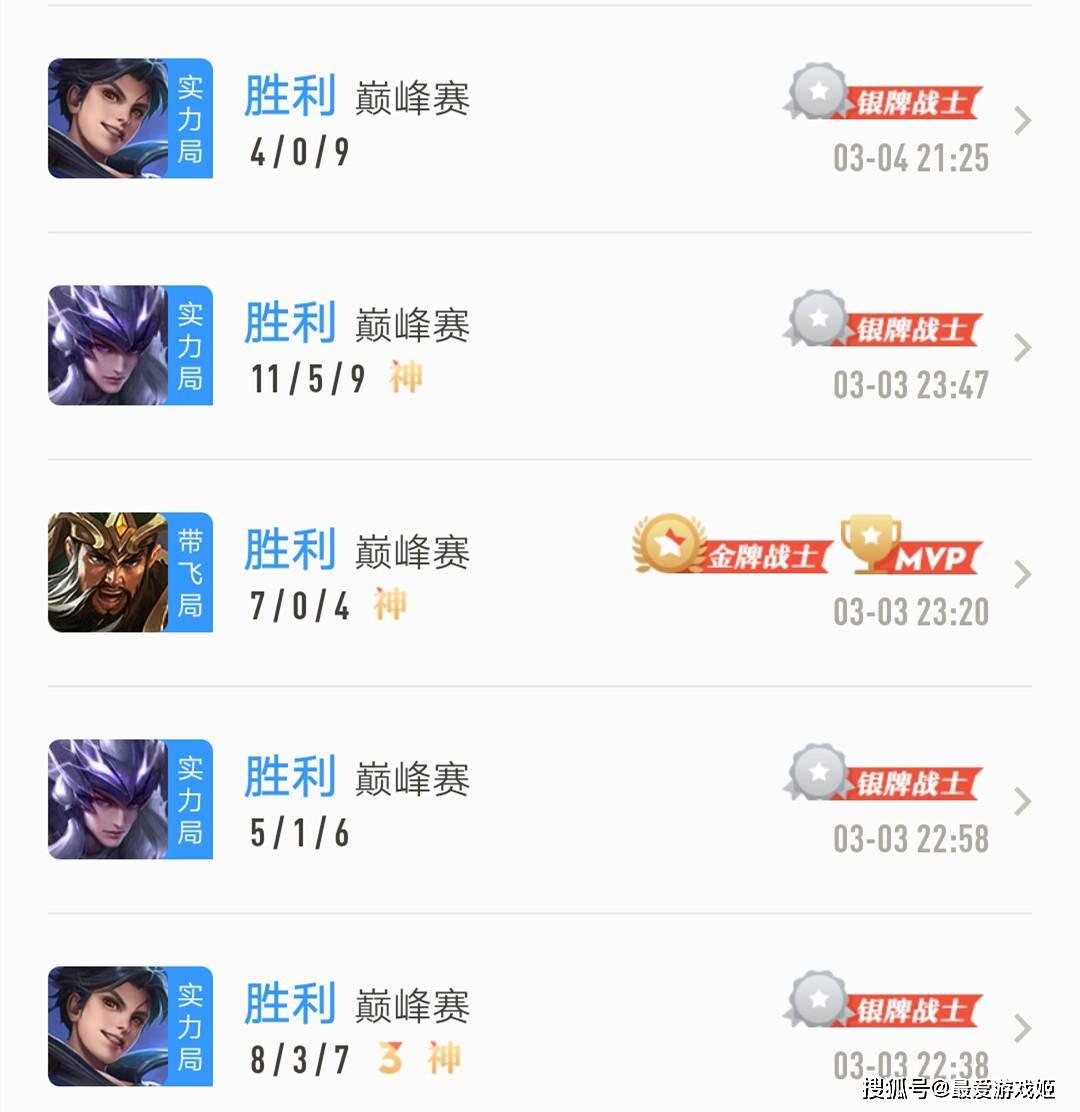The image size is (1080, 1112).
Task: Open the 巅峰赛 mode label on second match
Action: pos(411,324)
